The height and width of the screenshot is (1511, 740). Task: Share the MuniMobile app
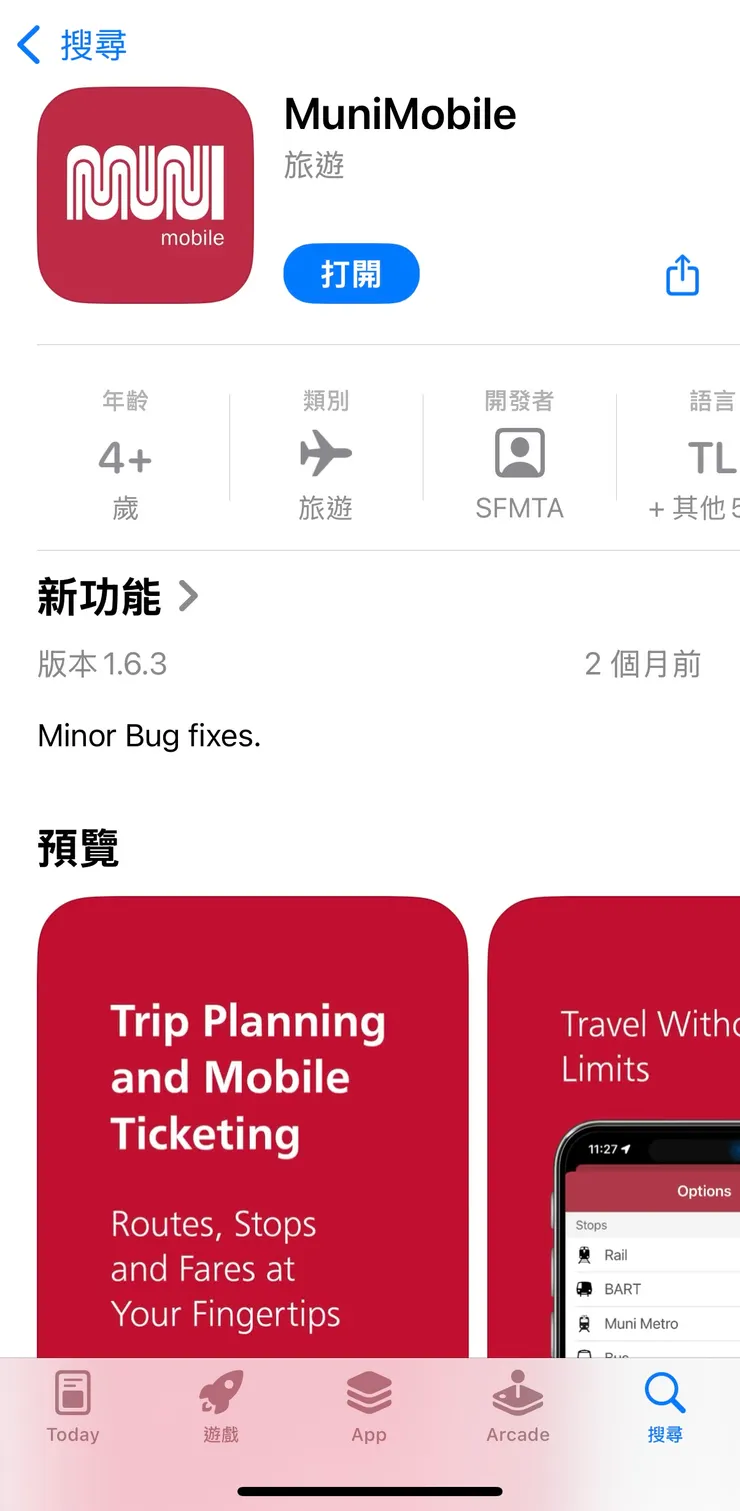[x=682, y=275]
